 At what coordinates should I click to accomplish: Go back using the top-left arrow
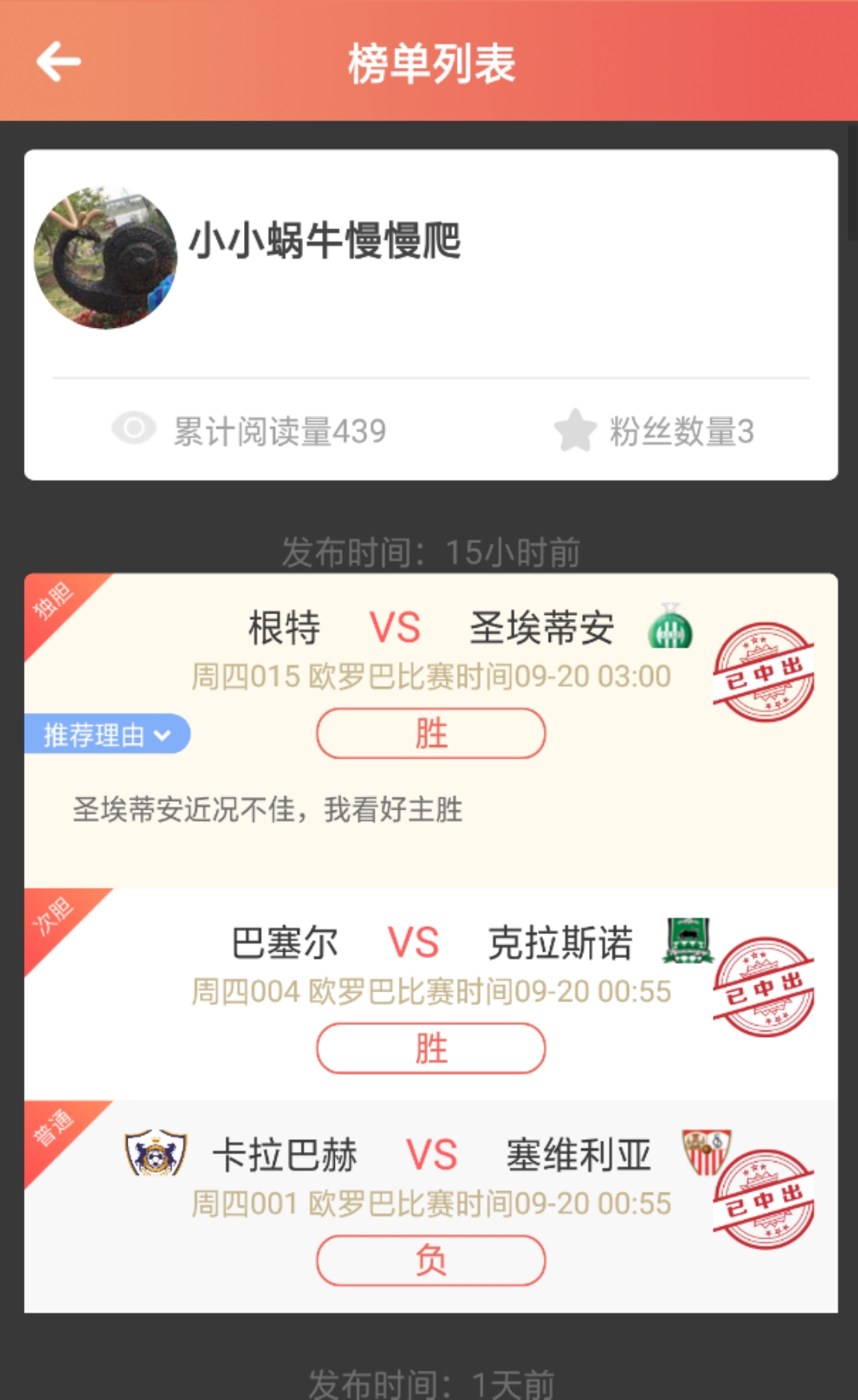[x=58, y=61]
